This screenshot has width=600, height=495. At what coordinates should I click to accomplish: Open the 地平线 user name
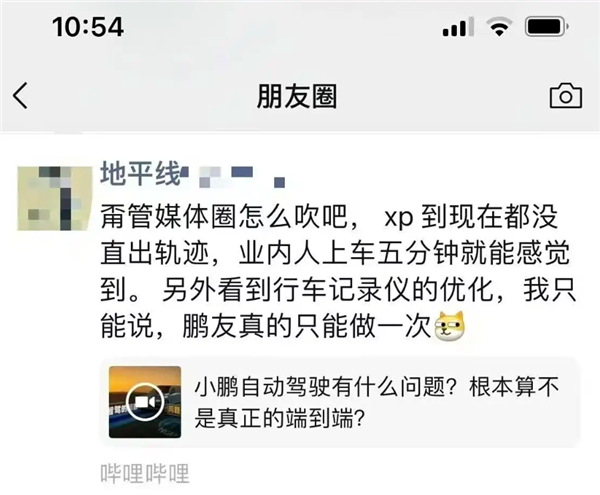(139, 175)
